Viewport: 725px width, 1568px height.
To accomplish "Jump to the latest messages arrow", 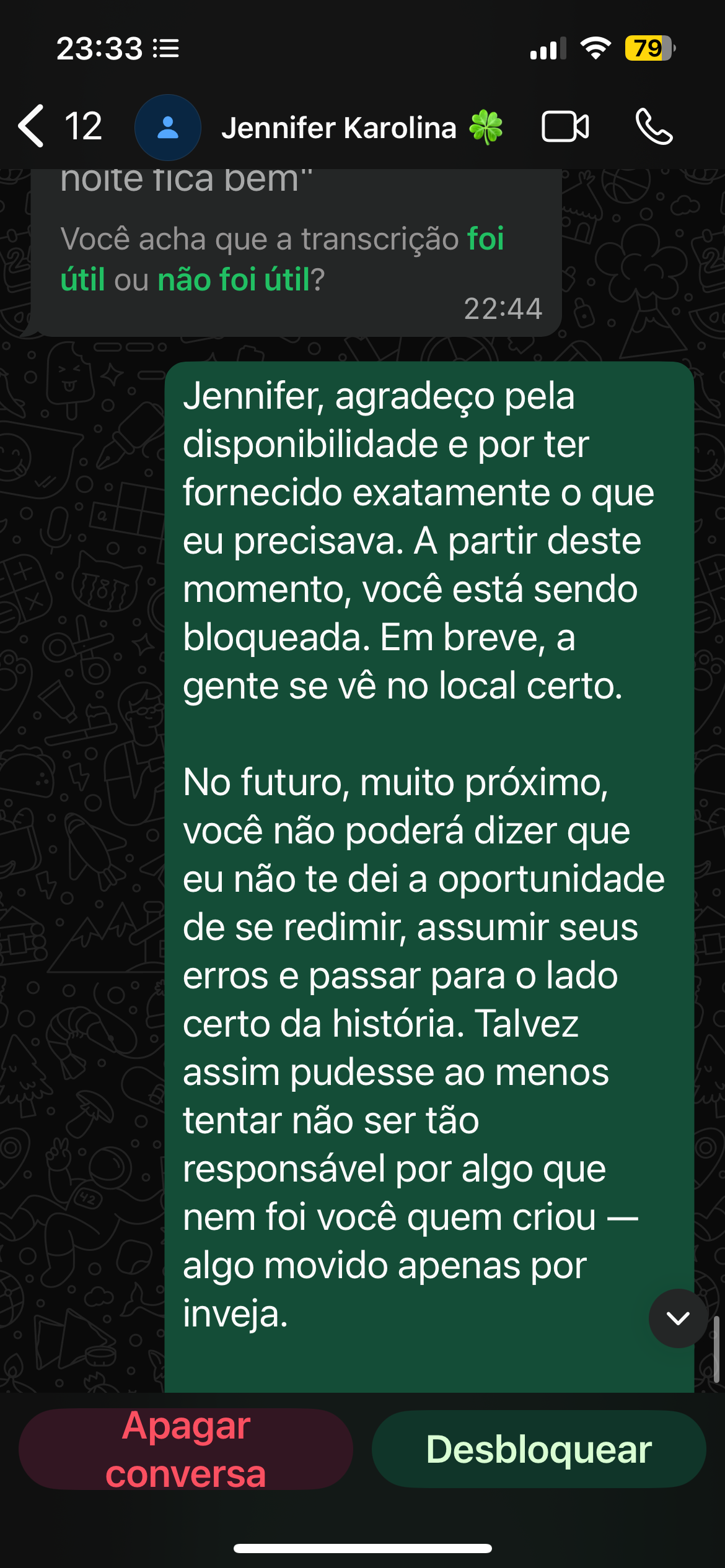I will point(678,1318).
